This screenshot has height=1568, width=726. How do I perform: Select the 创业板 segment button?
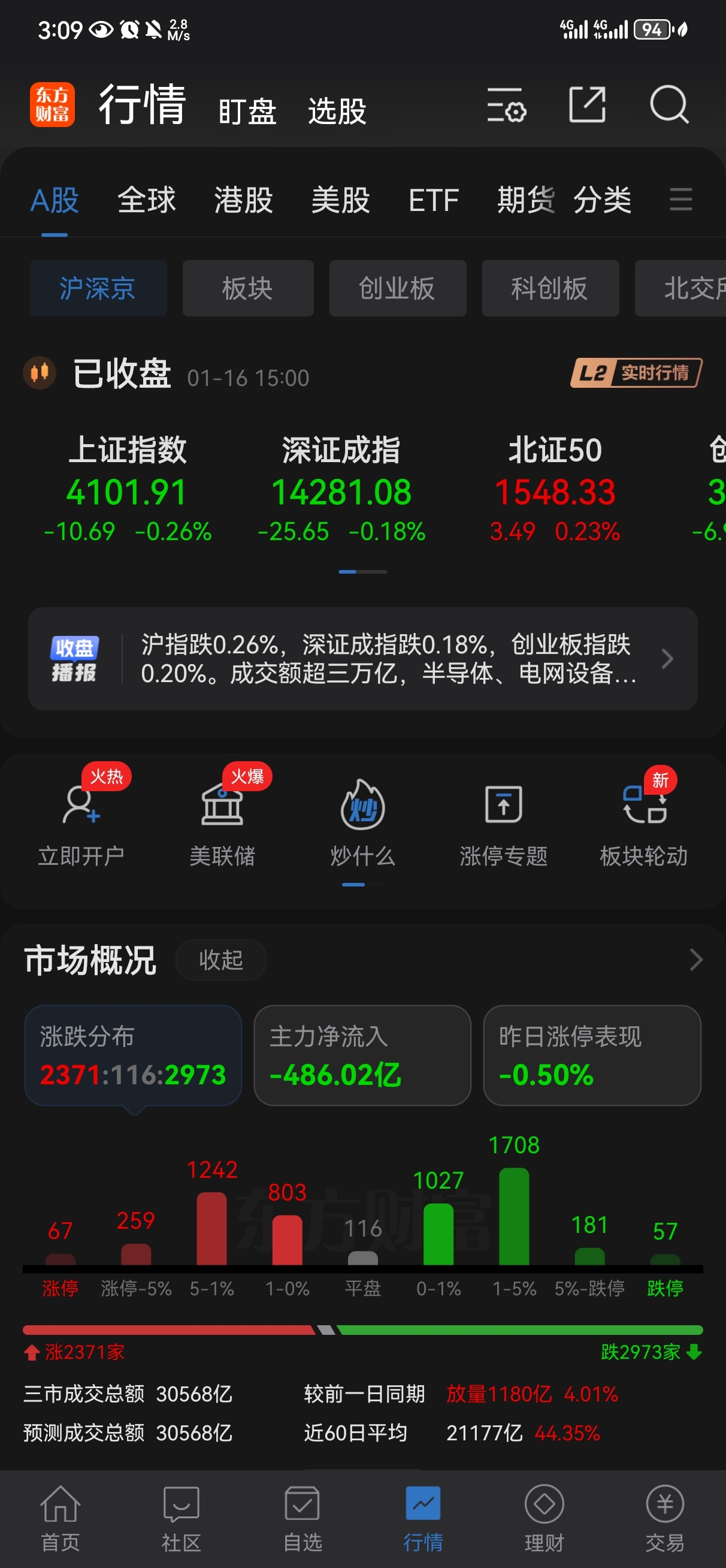(x=397, y=288)
